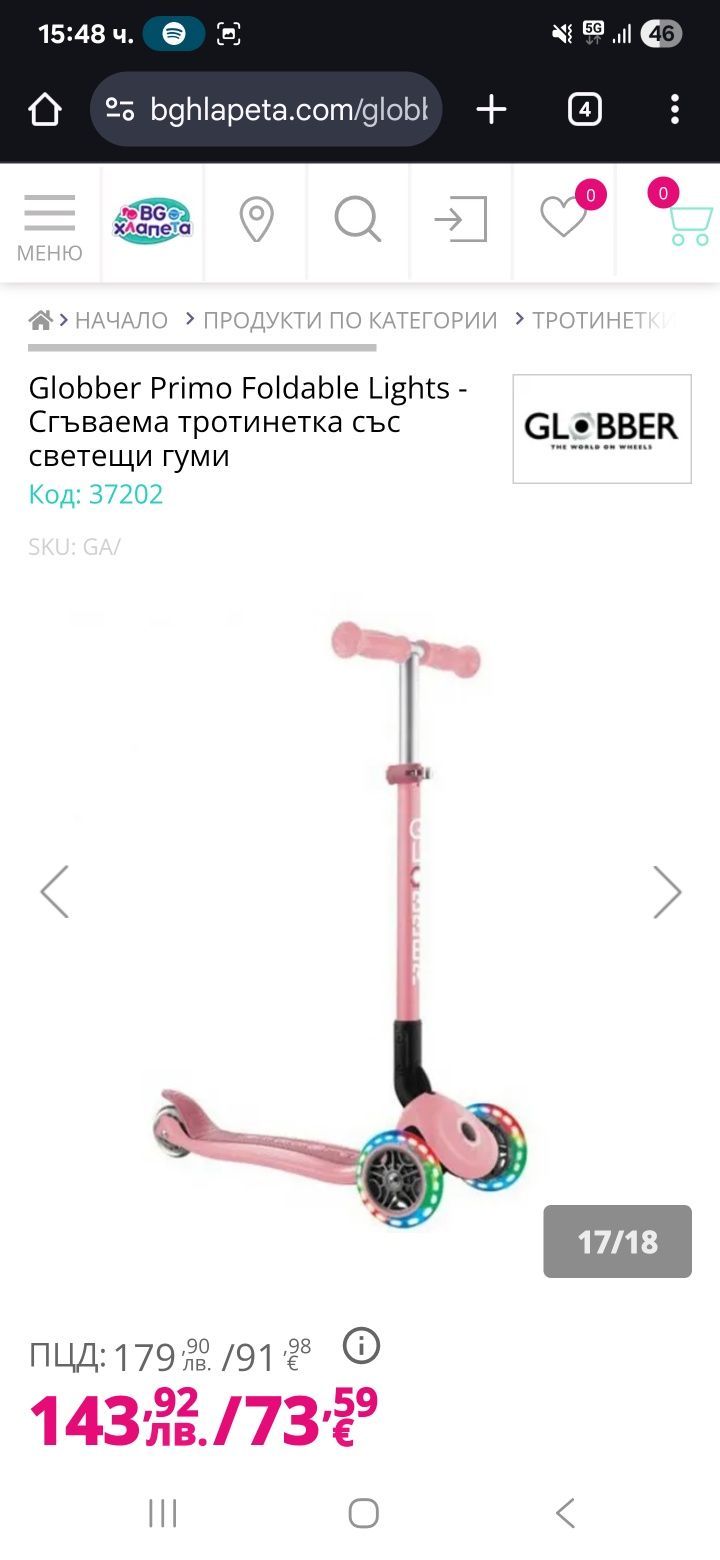Viewport: 720px width, 1560px height.
Task: Open ПРОДУКТИ ПО КАТЕГОРИИ breadcrumb
Action: tap(350, 320)
